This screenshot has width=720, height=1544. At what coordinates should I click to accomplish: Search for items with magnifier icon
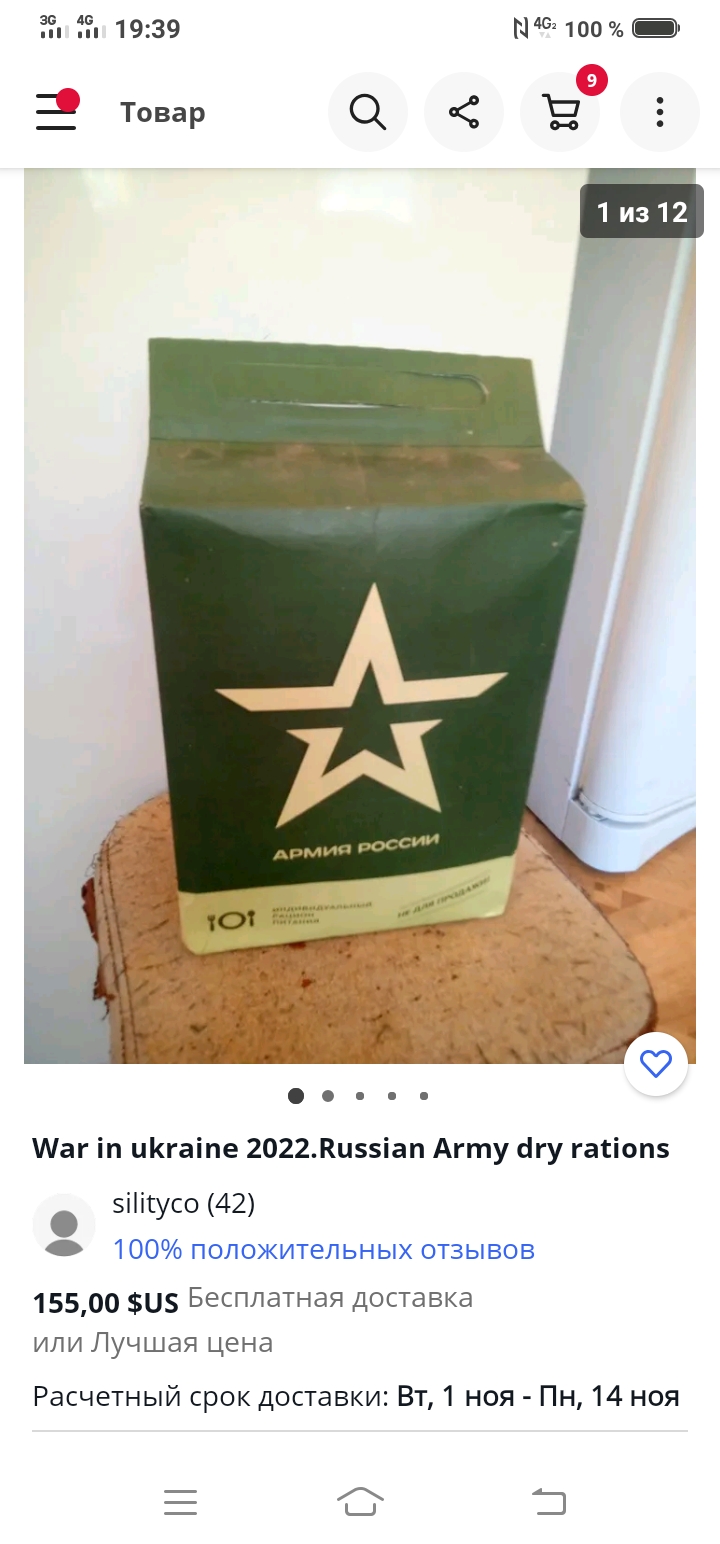tap(368, 112)
